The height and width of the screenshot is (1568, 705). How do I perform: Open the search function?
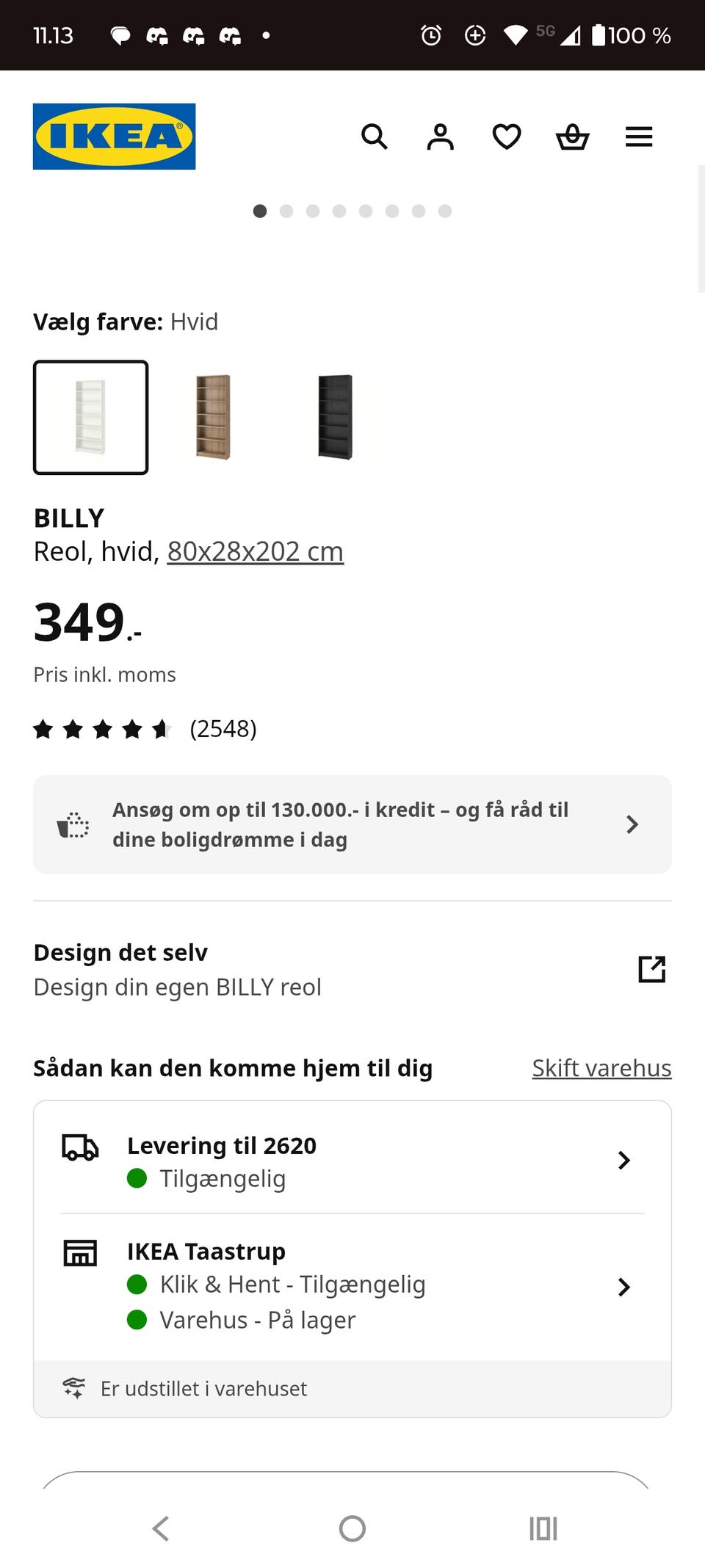375,137
